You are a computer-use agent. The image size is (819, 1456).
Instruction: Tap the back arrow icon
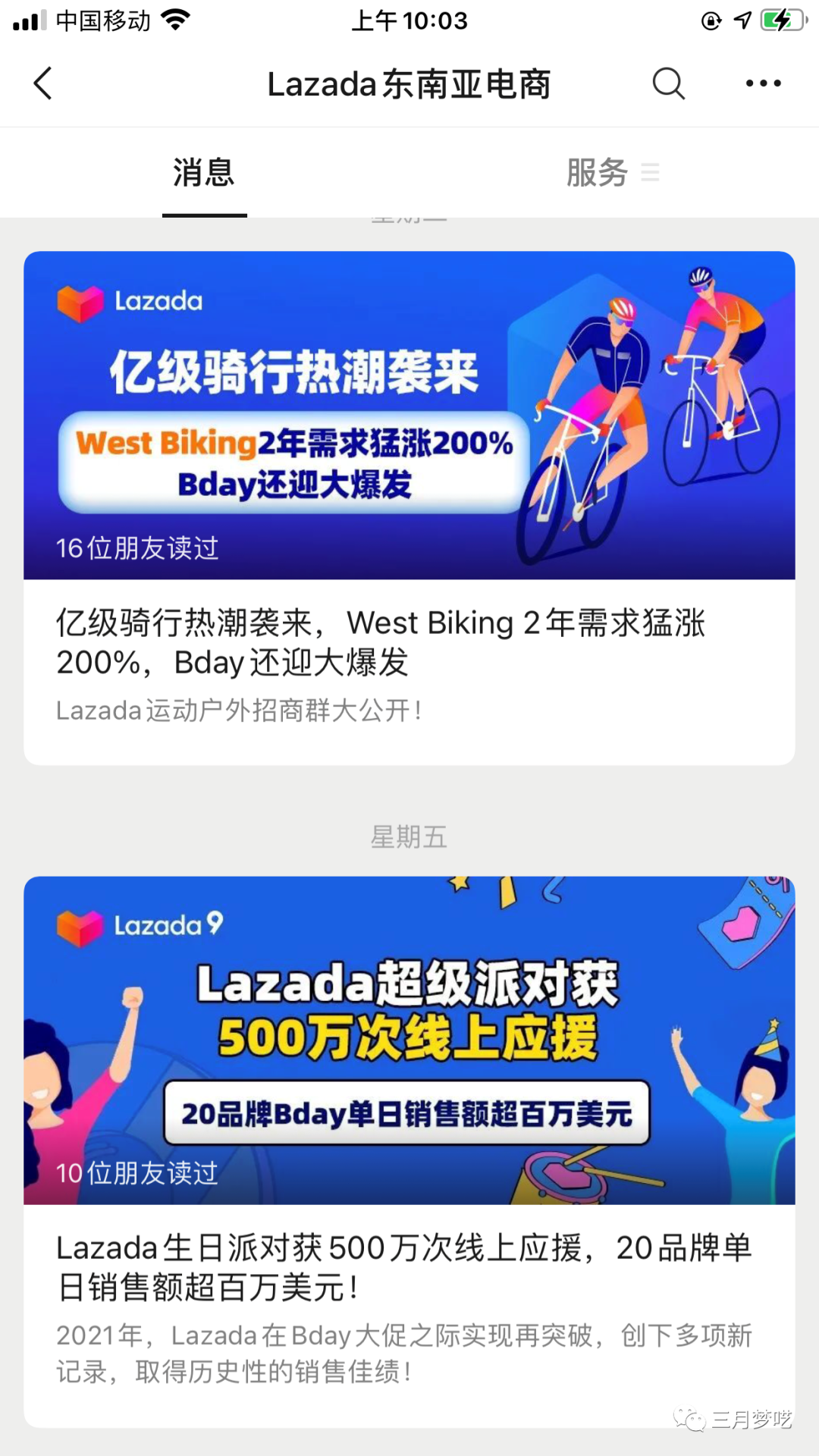click(x=43, y=83)
